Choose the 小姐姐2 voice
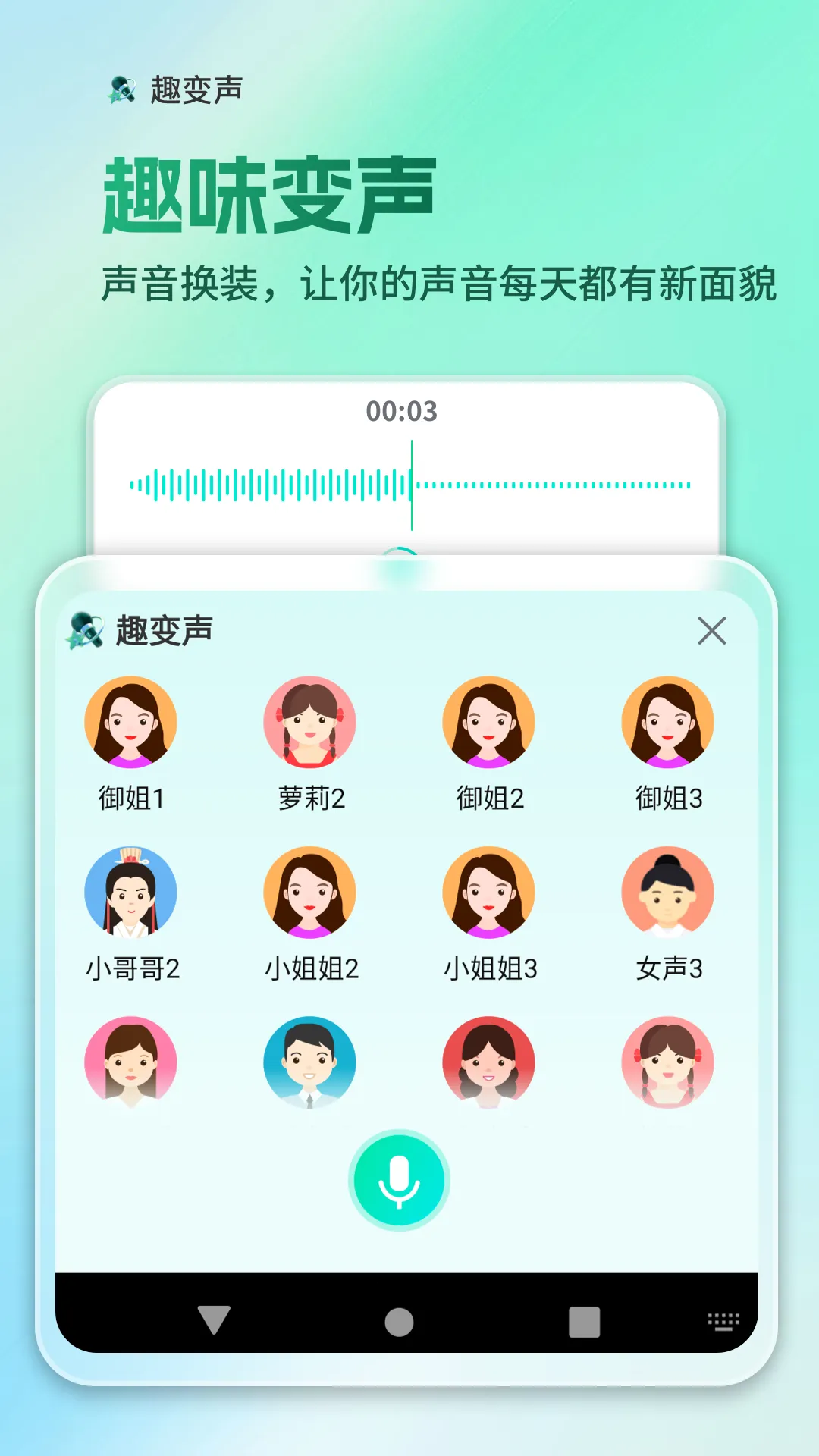Screen dimensions: 819x1456 click(310, 893)
